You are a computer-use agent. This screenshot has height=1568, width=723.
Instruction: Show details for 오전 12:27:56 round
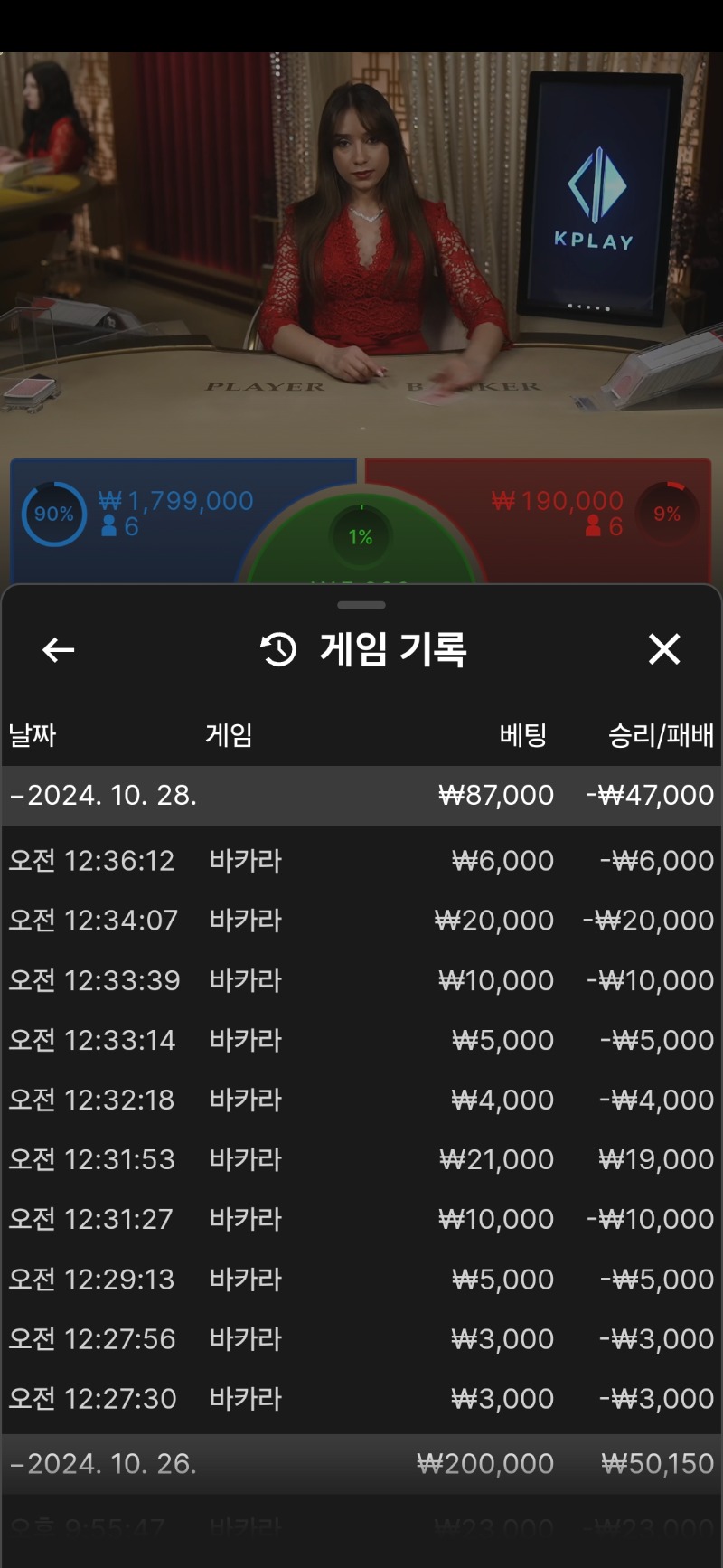pyautogui.click(x=361, y=1339)
